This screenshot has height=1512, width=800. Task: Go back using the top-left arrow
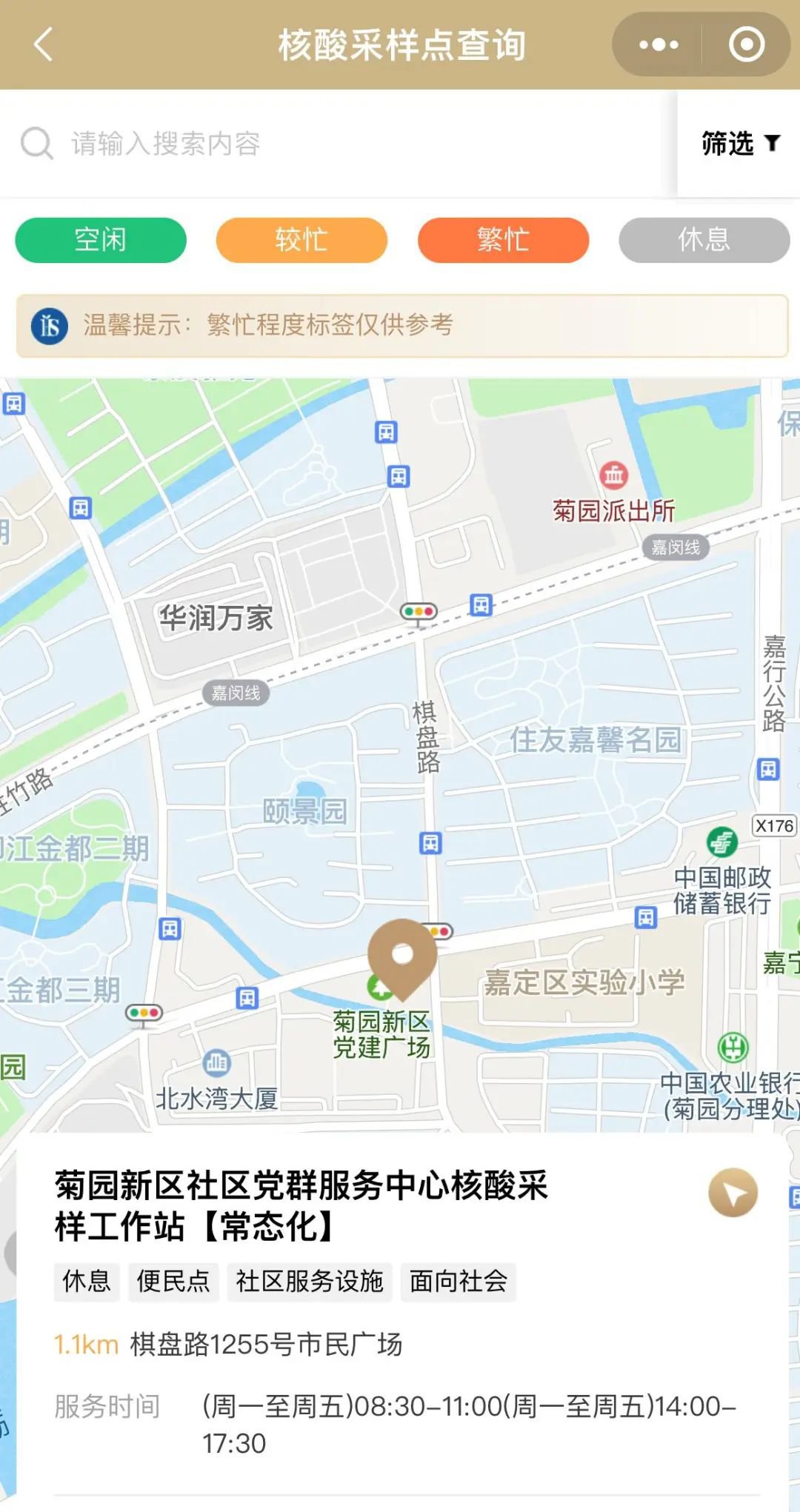click(43, 44)
